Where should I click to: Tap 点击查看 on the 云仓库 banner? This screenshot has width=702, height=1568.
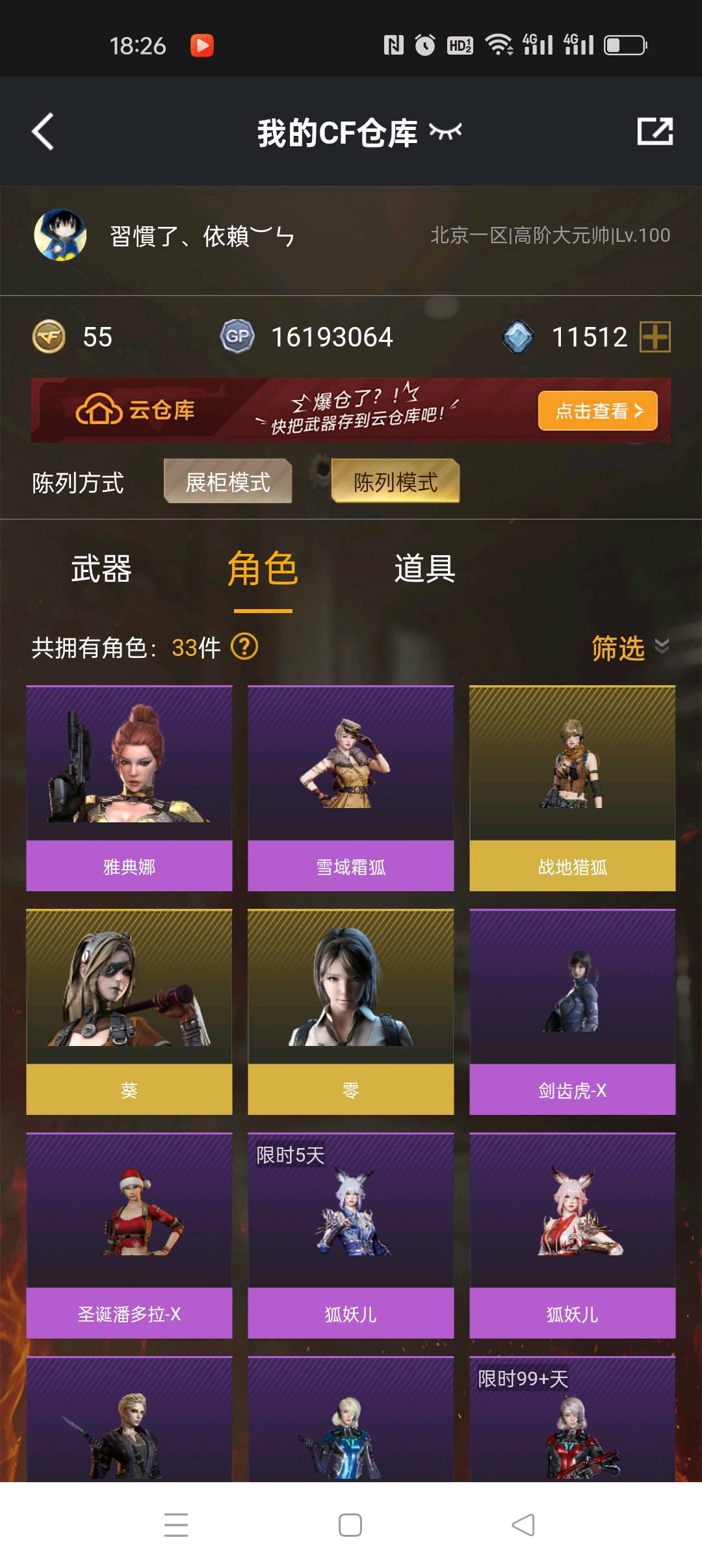[x=597, y=411]
